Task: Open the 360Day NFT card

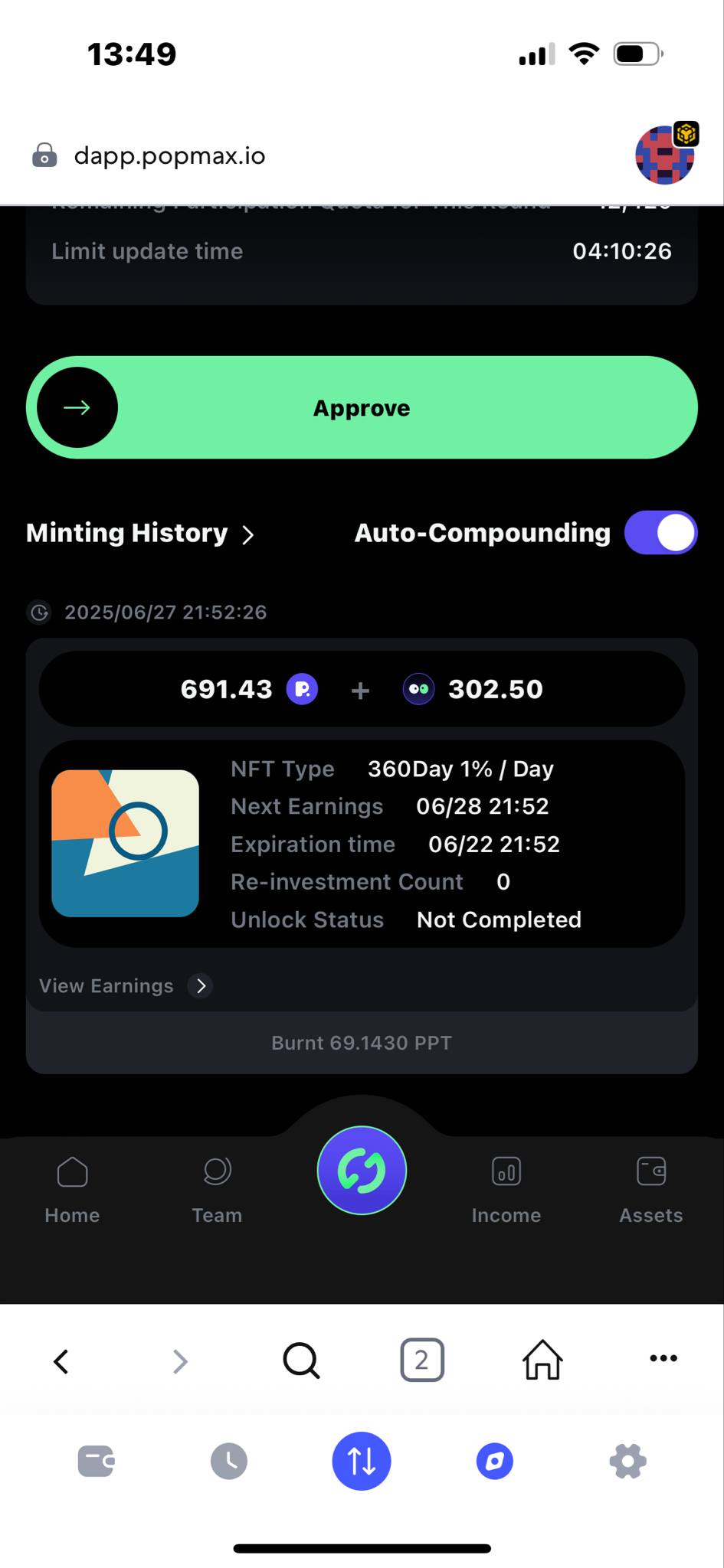Action: pos(126,843)
